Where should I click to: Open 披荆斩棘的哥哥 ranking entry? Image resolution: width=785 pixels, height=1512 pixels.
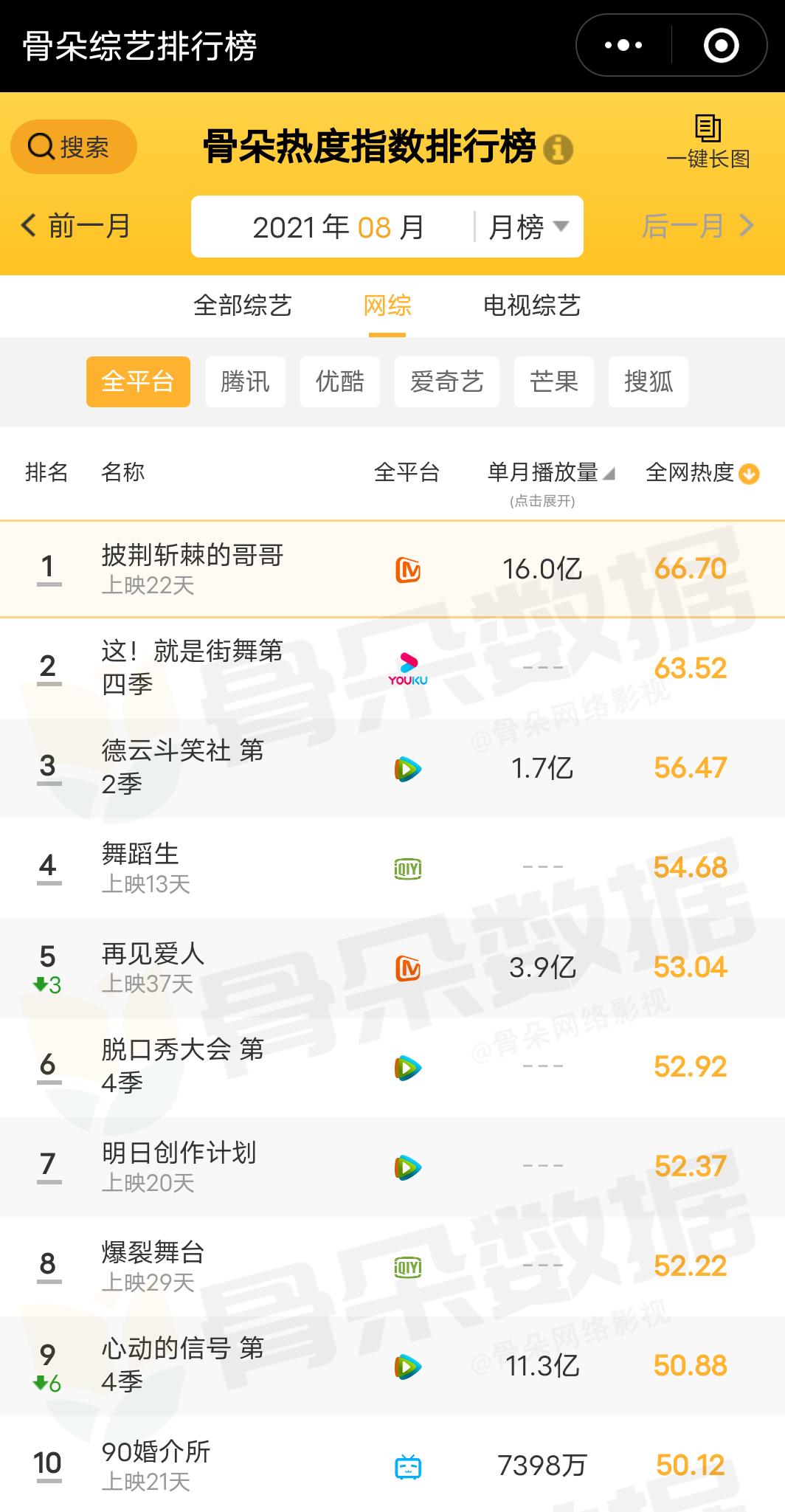193,568
